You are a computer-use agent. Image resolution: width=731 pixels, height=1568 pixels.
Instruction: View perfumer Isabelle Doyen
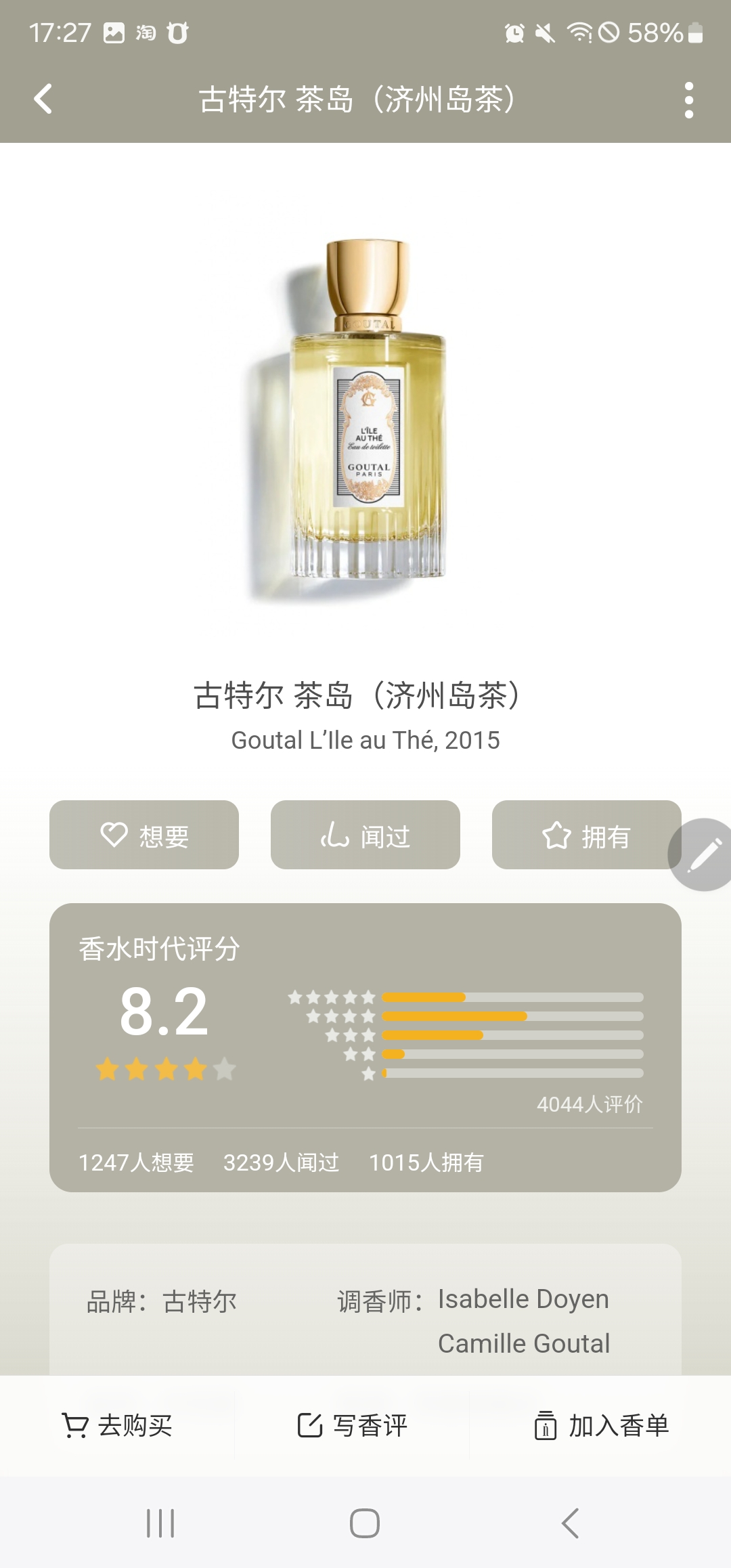coord(523,1299)
